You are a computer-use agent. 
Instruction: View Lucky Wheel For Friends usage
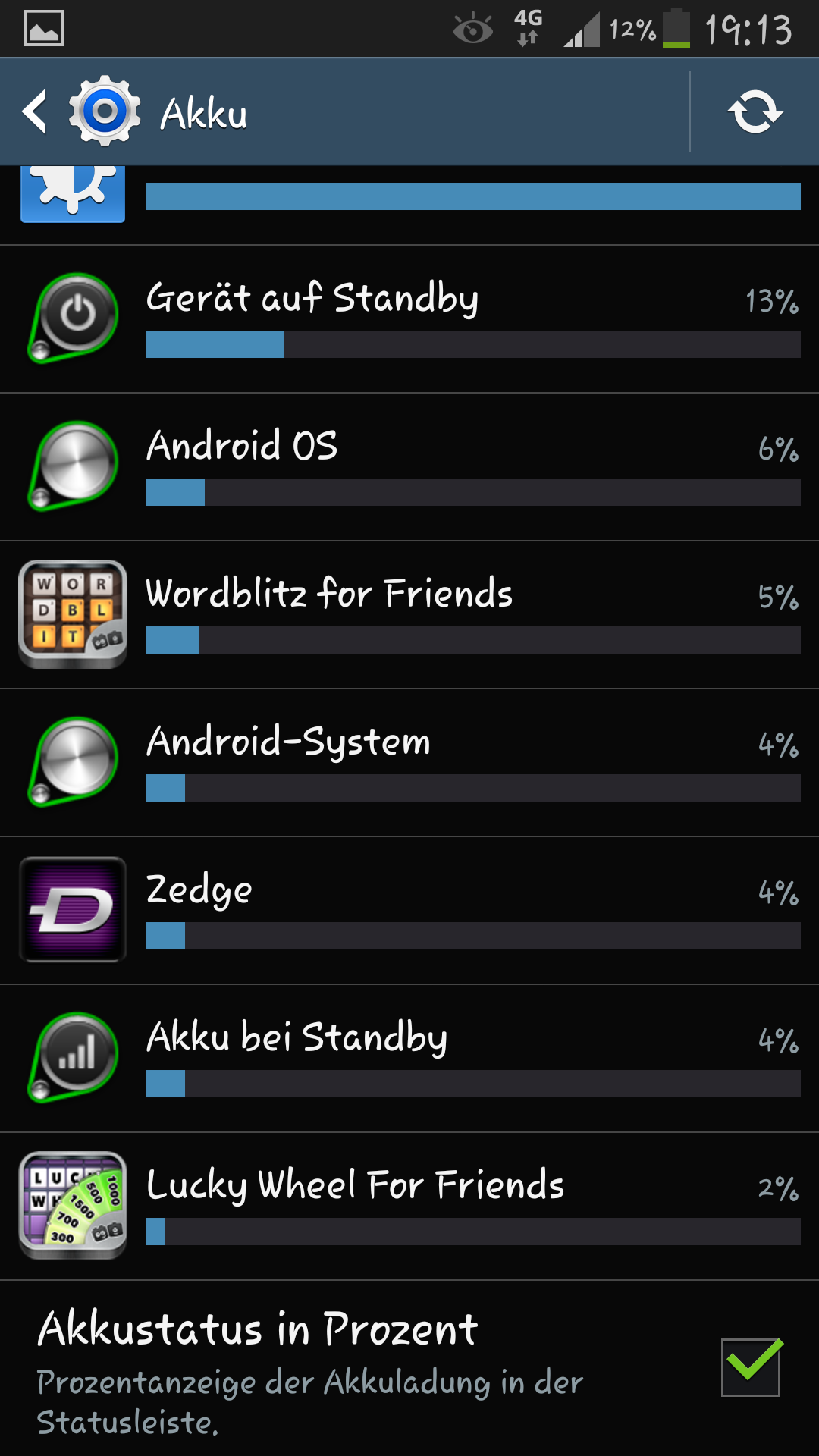(409, 1207)
